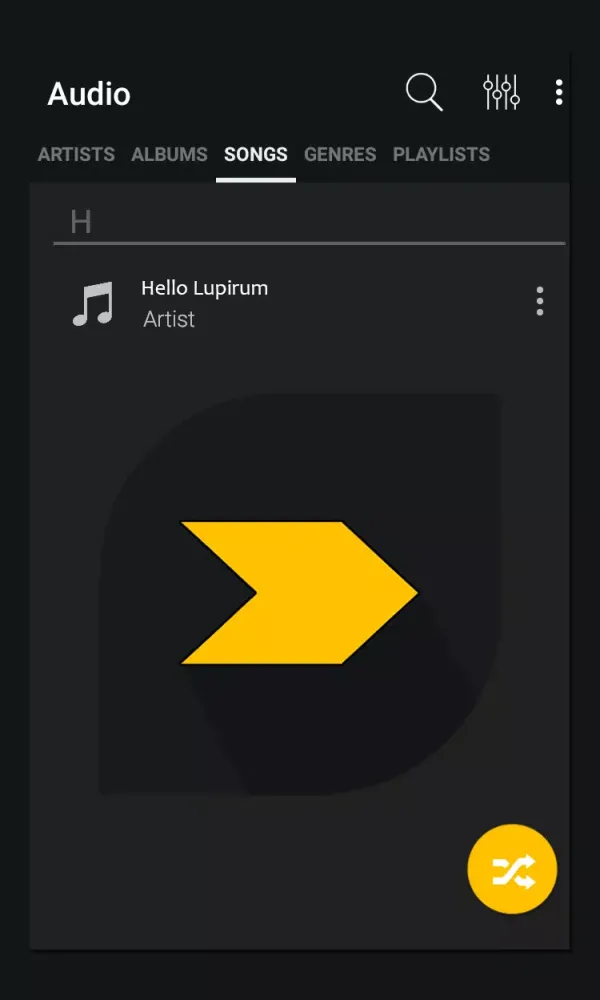
Task: Open the search icon
Action: [424, 93]
